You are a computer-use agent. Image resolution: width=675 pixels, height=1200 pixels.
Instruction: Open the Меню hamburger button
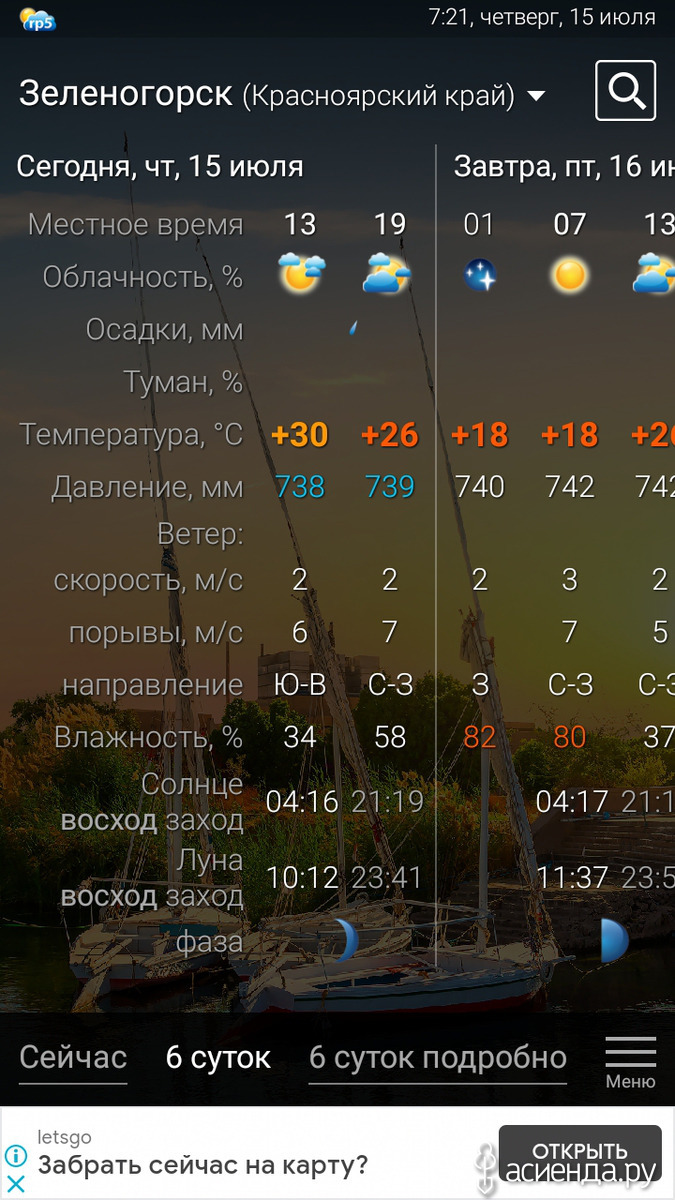[631, 1062]
